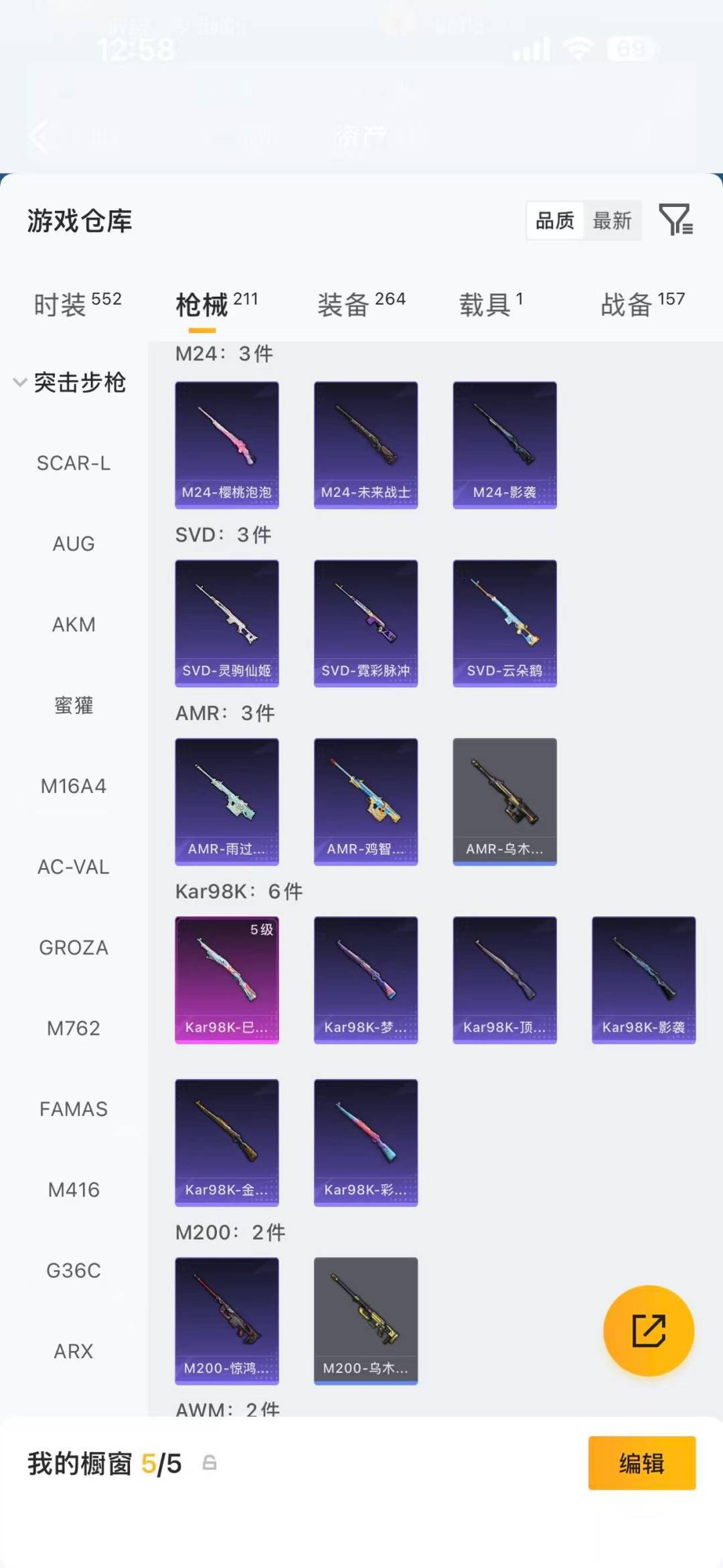Tap the battery indicator in status bar
The image size is (723, 1568).
pyautogui.click(x=632, y=48)
